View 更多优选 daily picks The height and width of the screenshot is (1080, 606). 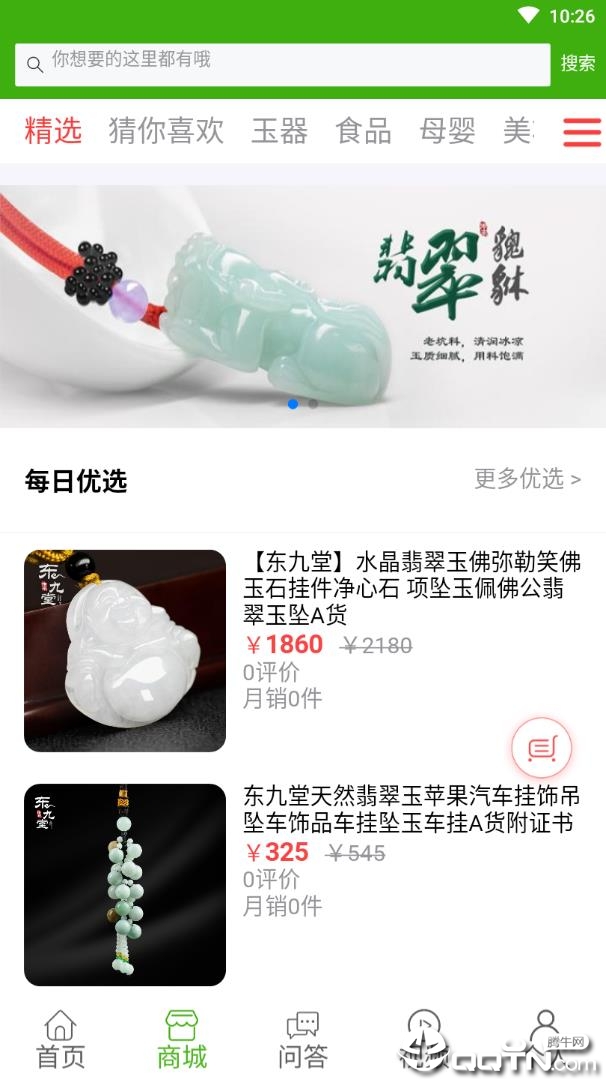tap(527, 479)
